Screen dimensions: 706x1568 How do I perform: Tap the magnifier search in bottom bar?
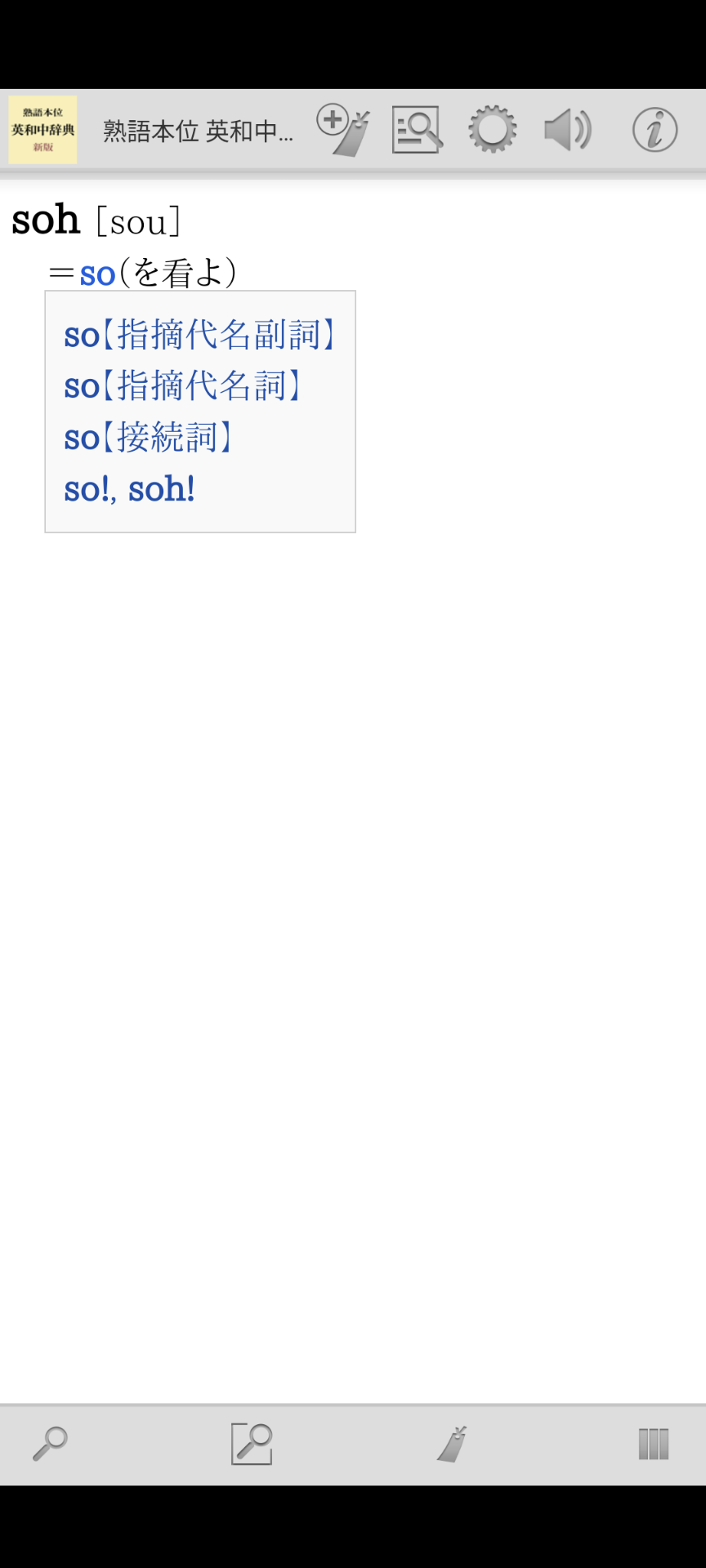click(x=50, y=1444)
